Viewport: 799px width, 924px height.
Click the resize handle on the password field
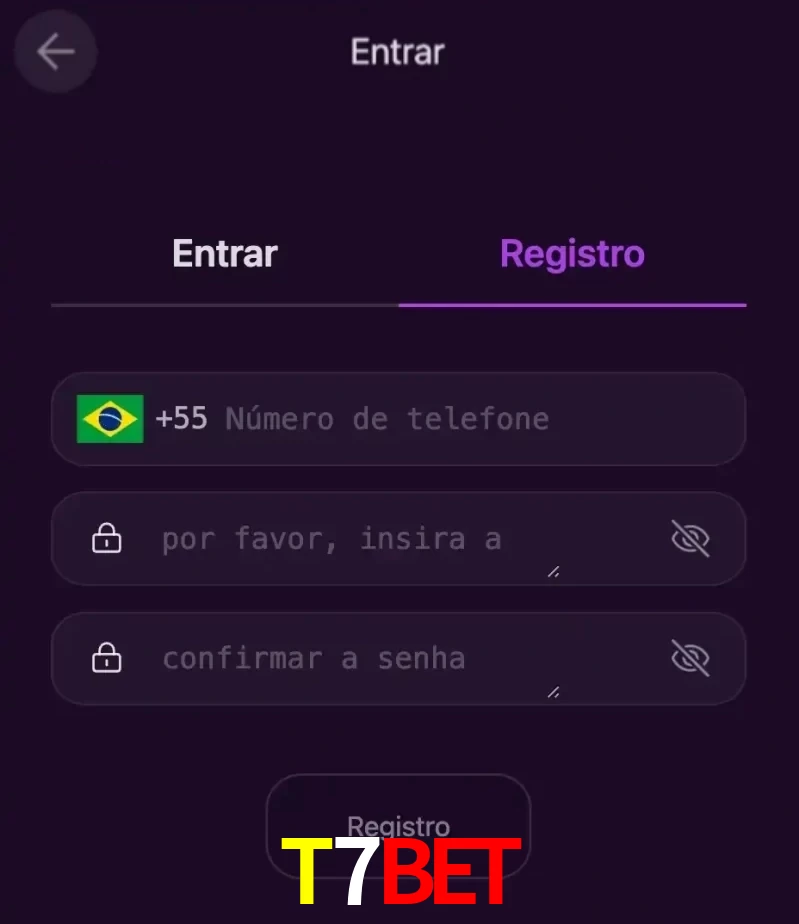point(552,572)
